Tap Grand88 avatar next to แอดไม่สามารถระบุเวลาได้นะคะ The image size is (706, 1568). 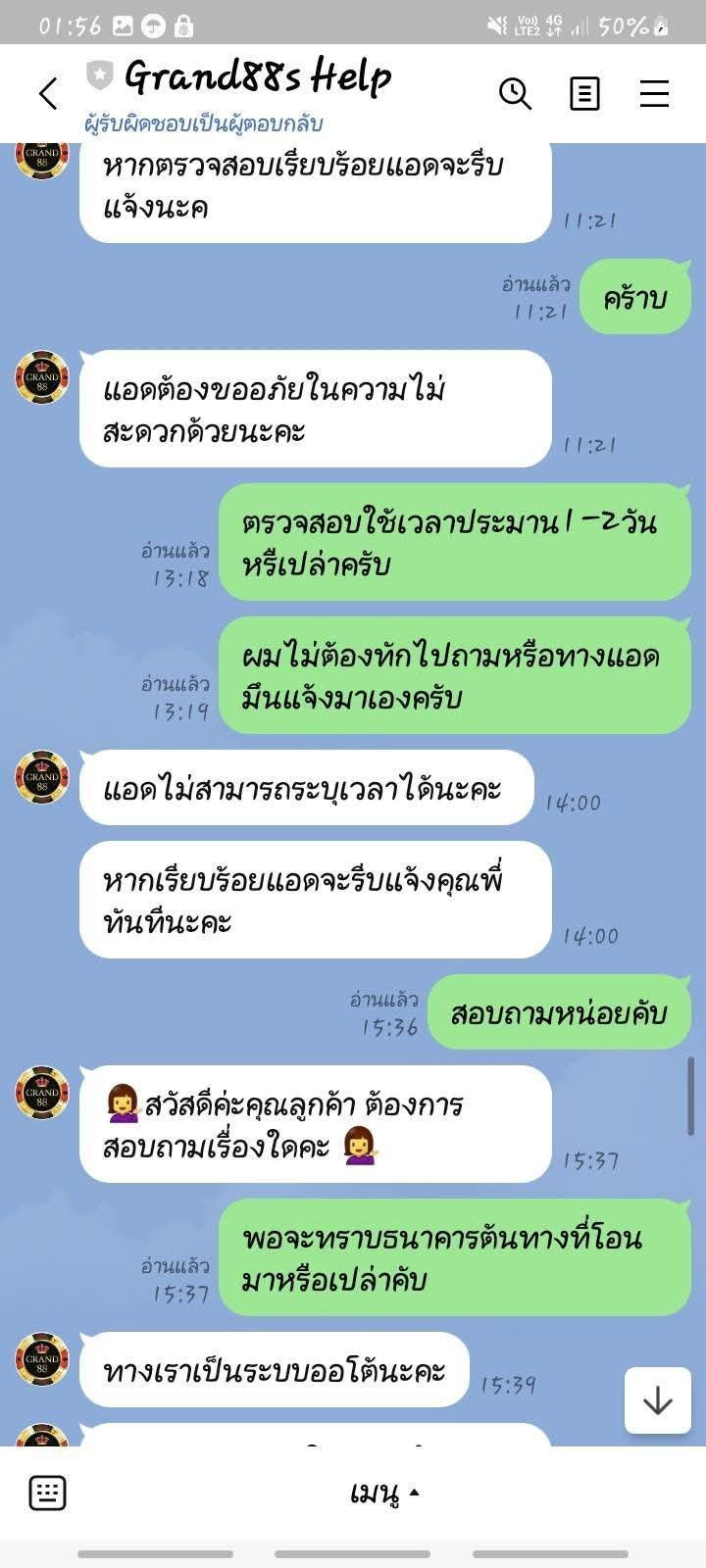click(x=42, y=776)
